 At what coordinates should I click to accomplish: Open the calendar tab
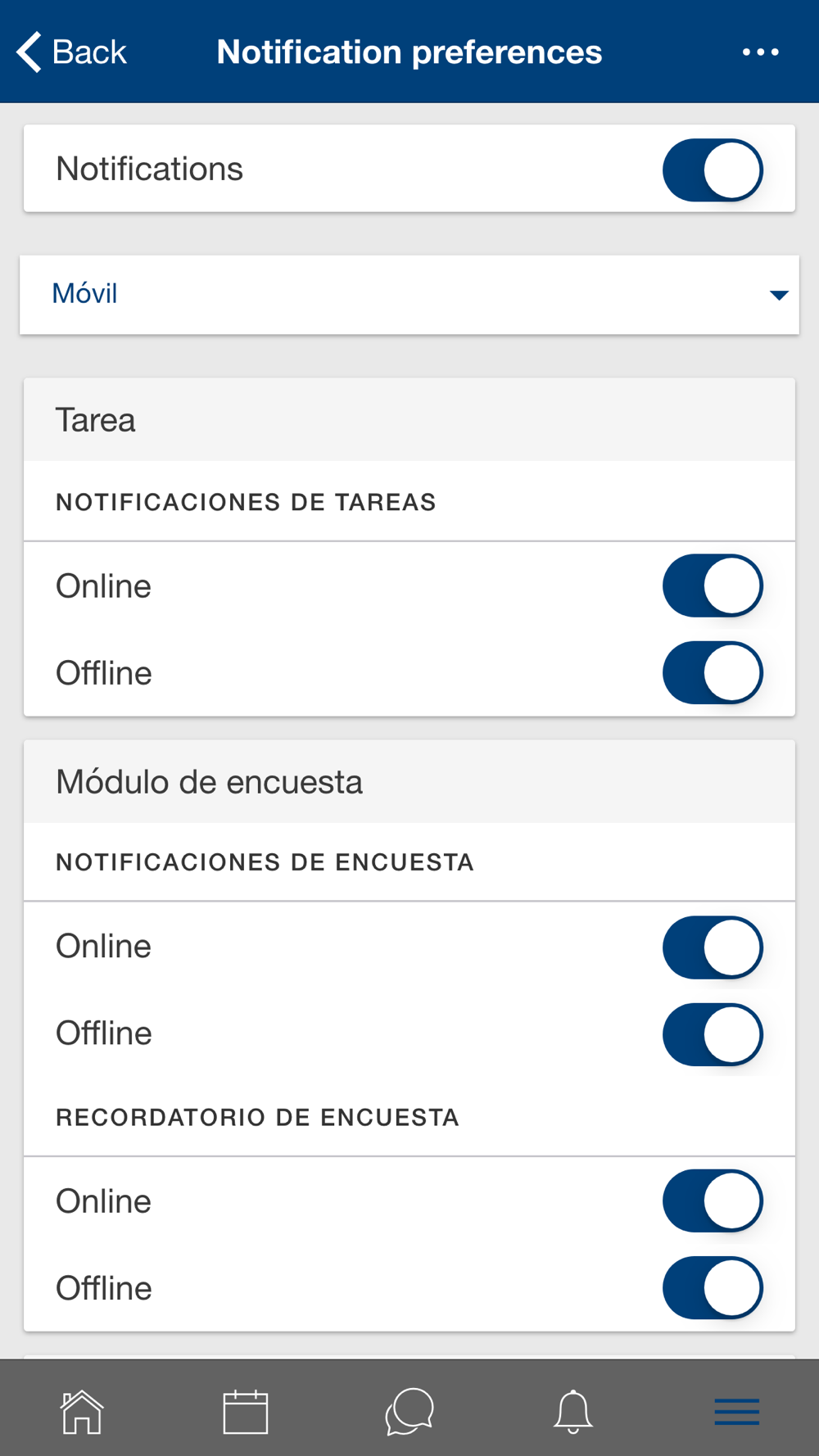(x=246, y=1412)
